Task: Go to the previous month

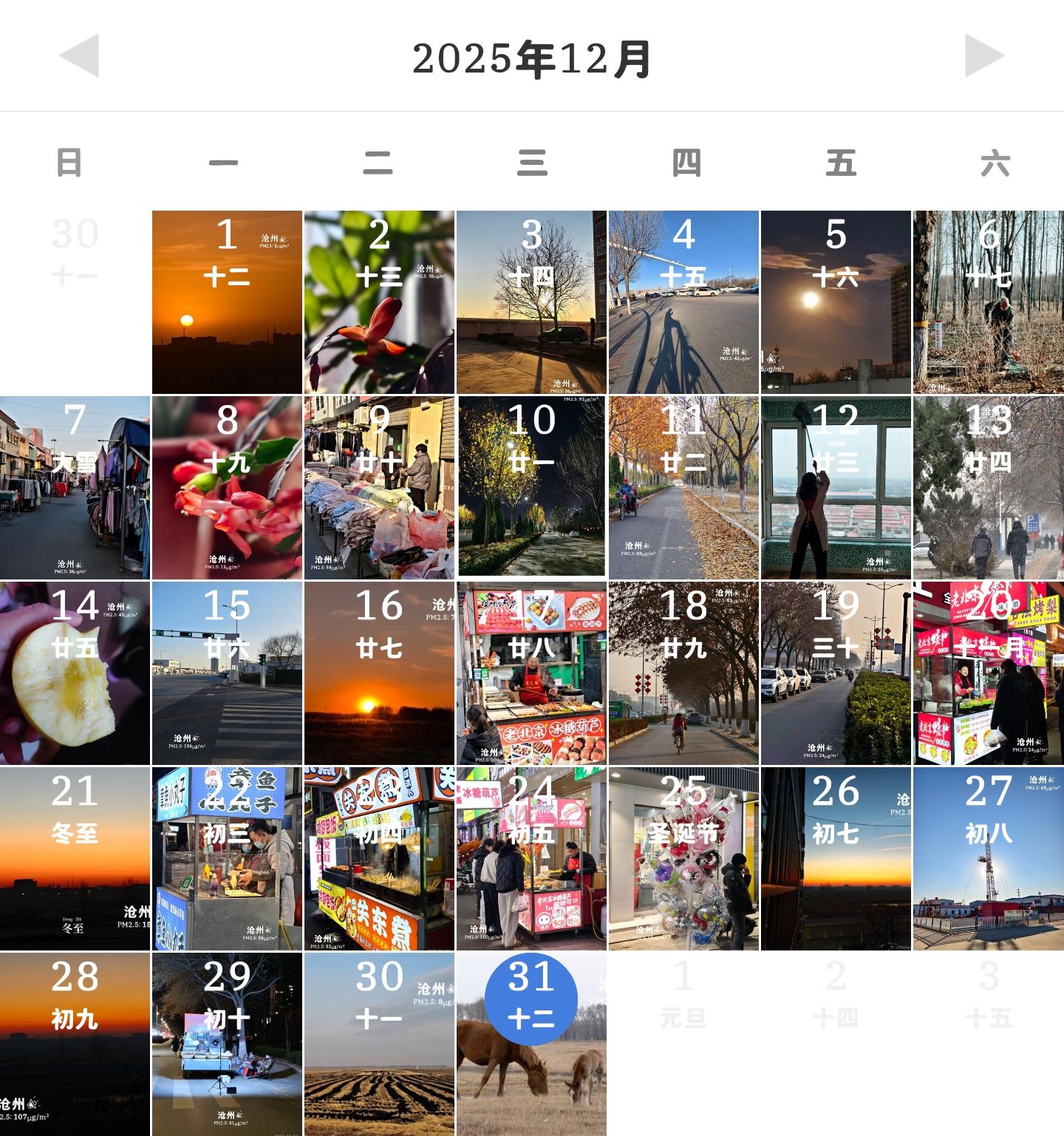Action: (79, 55)
